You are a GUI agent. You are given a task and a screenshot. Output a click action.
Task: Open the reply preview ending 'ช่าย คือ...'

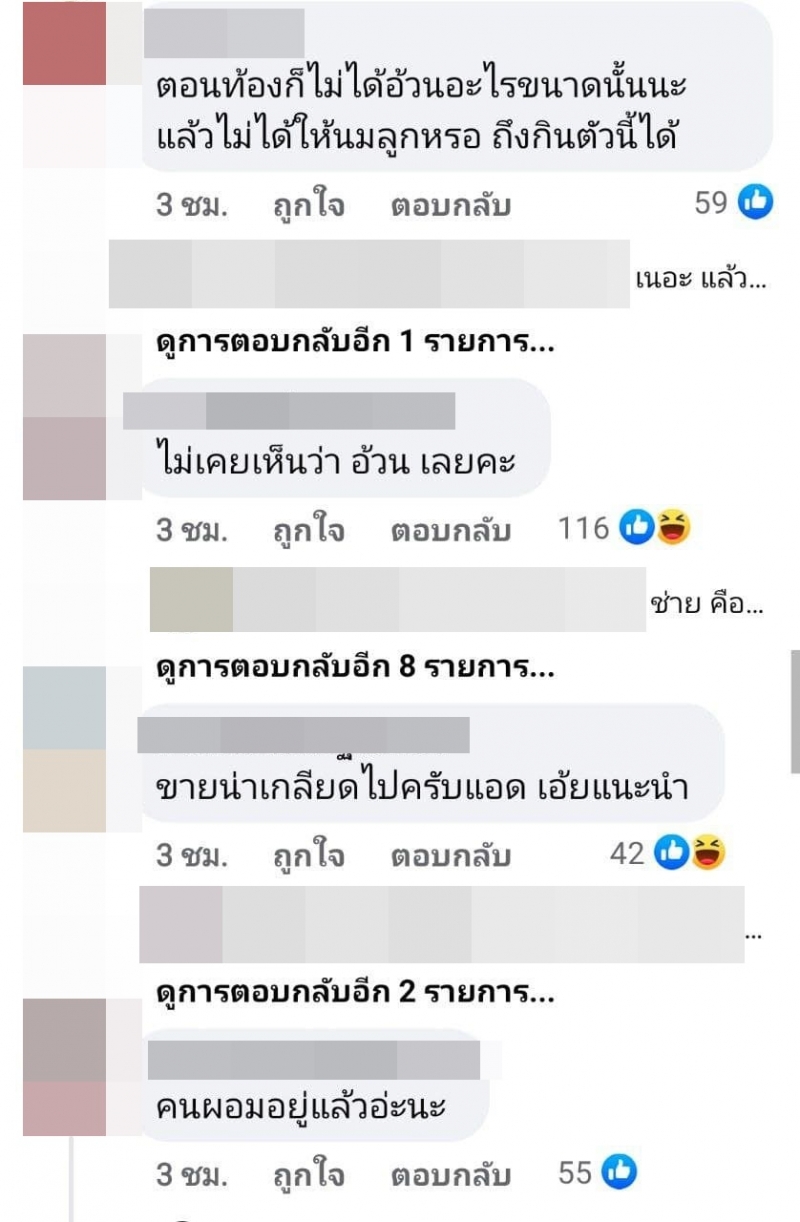[707, 603]
